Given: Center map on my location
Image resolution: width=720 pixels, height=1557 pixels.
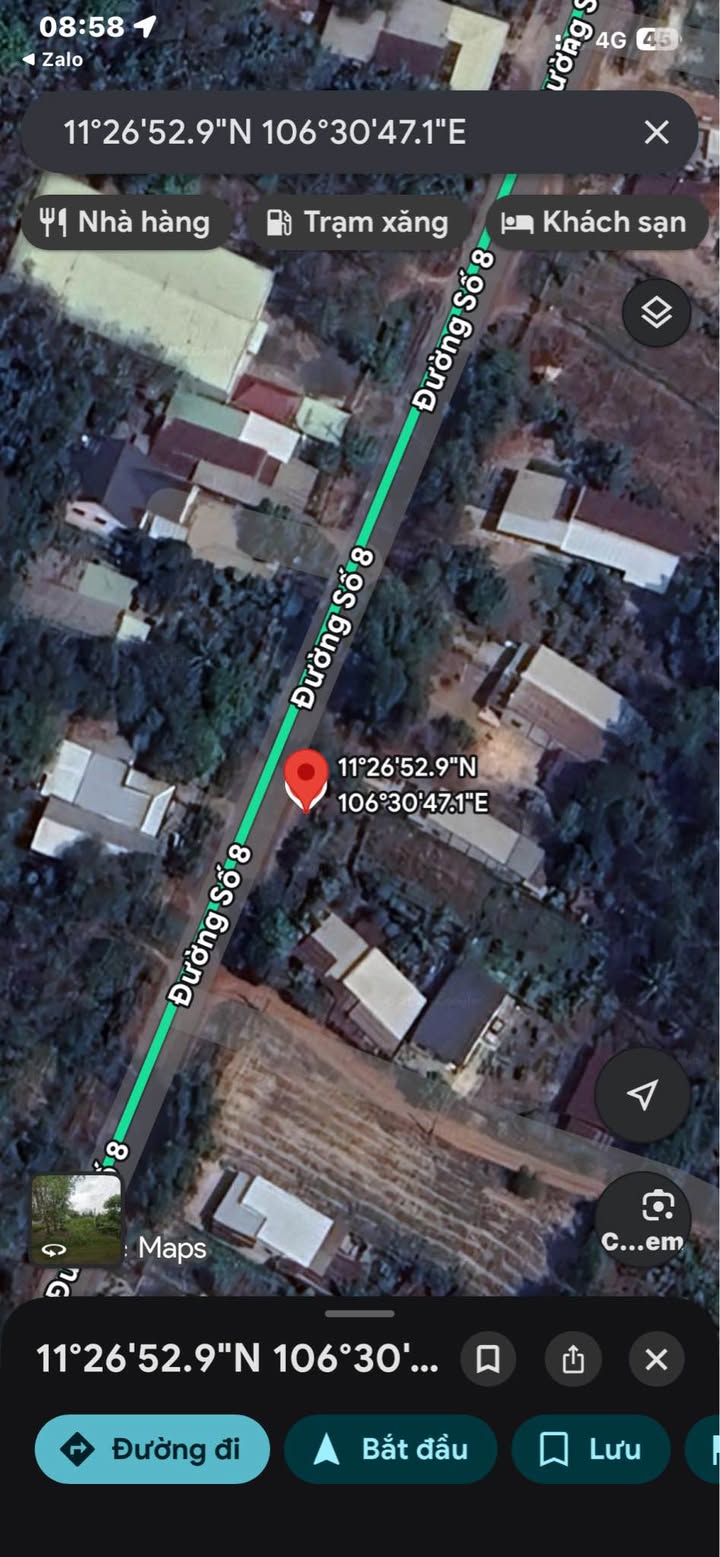Looking at the screenshot, I should point(642,1094).
